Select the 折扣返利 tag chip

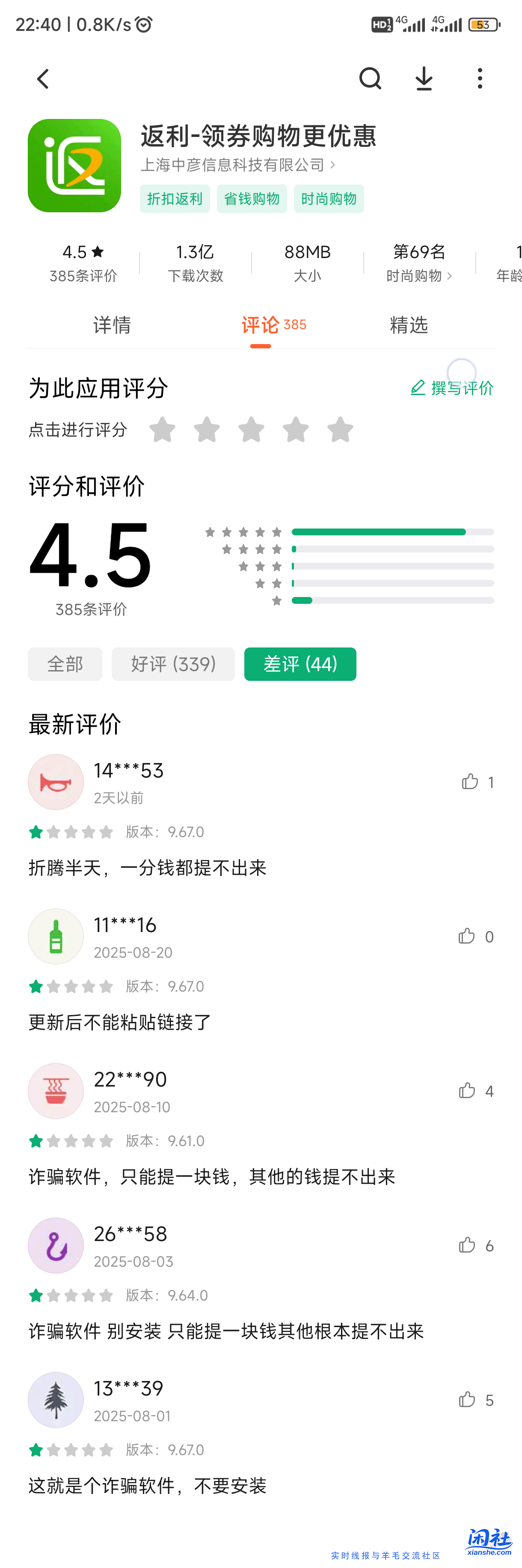pyautogui.click(x=175, y=199)
